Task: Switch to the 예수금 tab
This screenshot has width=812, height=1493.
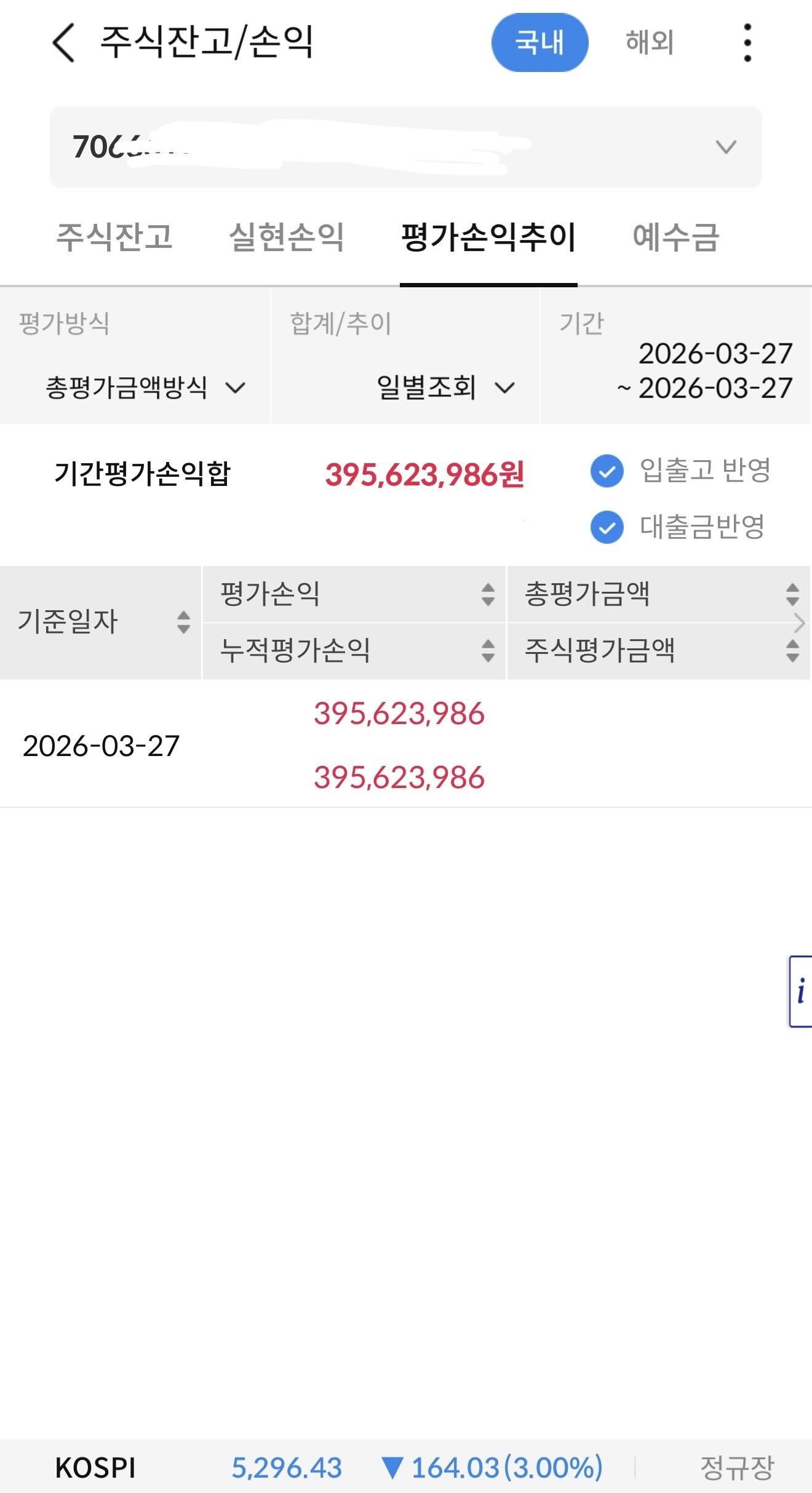Action: pyautogui.click(x=675, y=237)
